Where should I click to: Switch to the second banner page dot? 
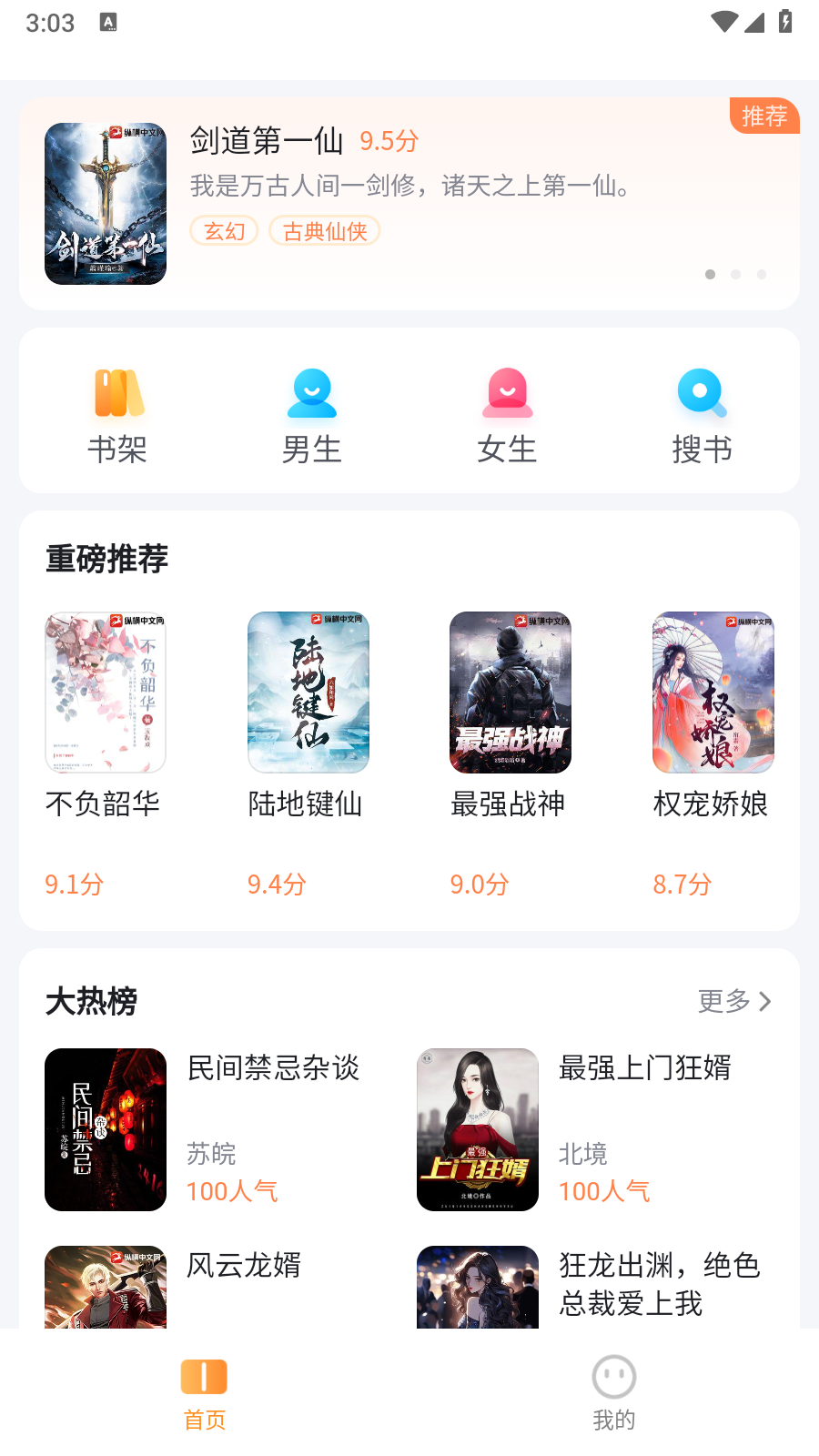[x=736, y=274]
